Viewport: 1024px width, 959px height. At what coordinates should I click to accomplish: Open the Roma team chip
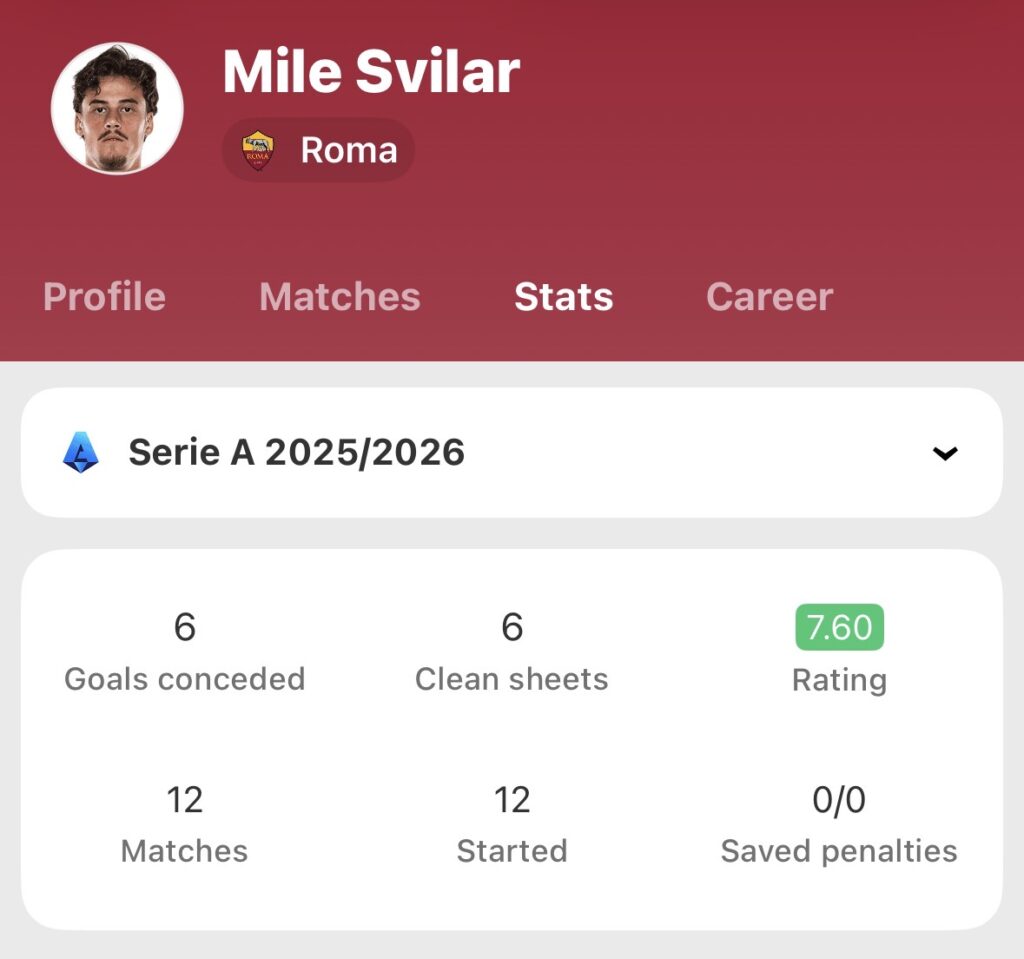[x=318, y=150]
